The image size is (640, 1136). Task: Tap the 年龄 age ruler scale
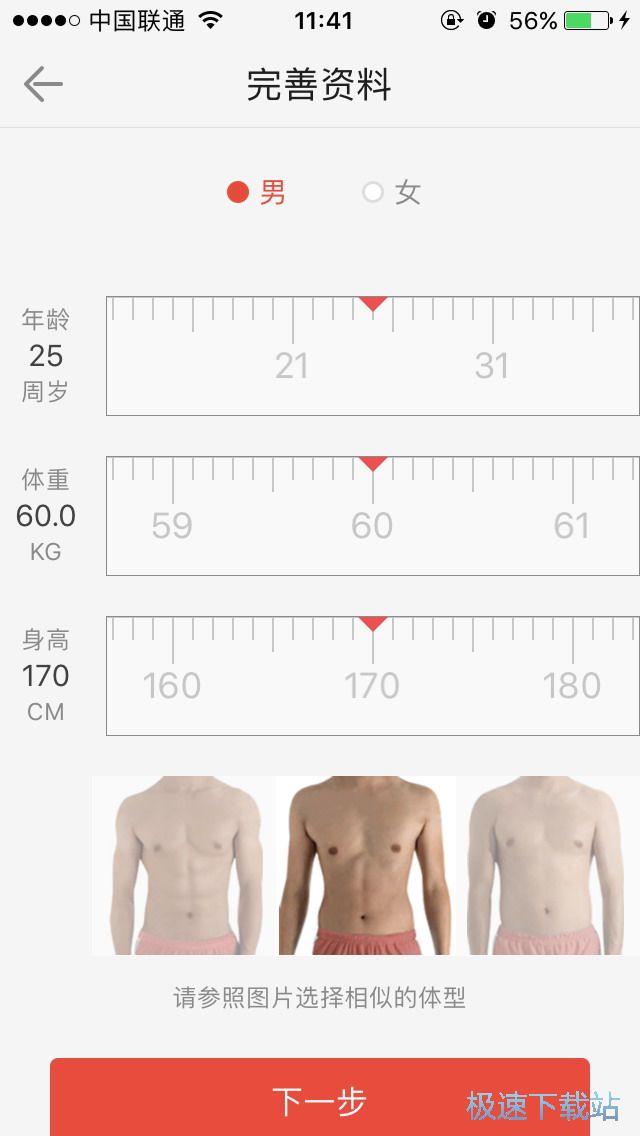tap(372, 356)
